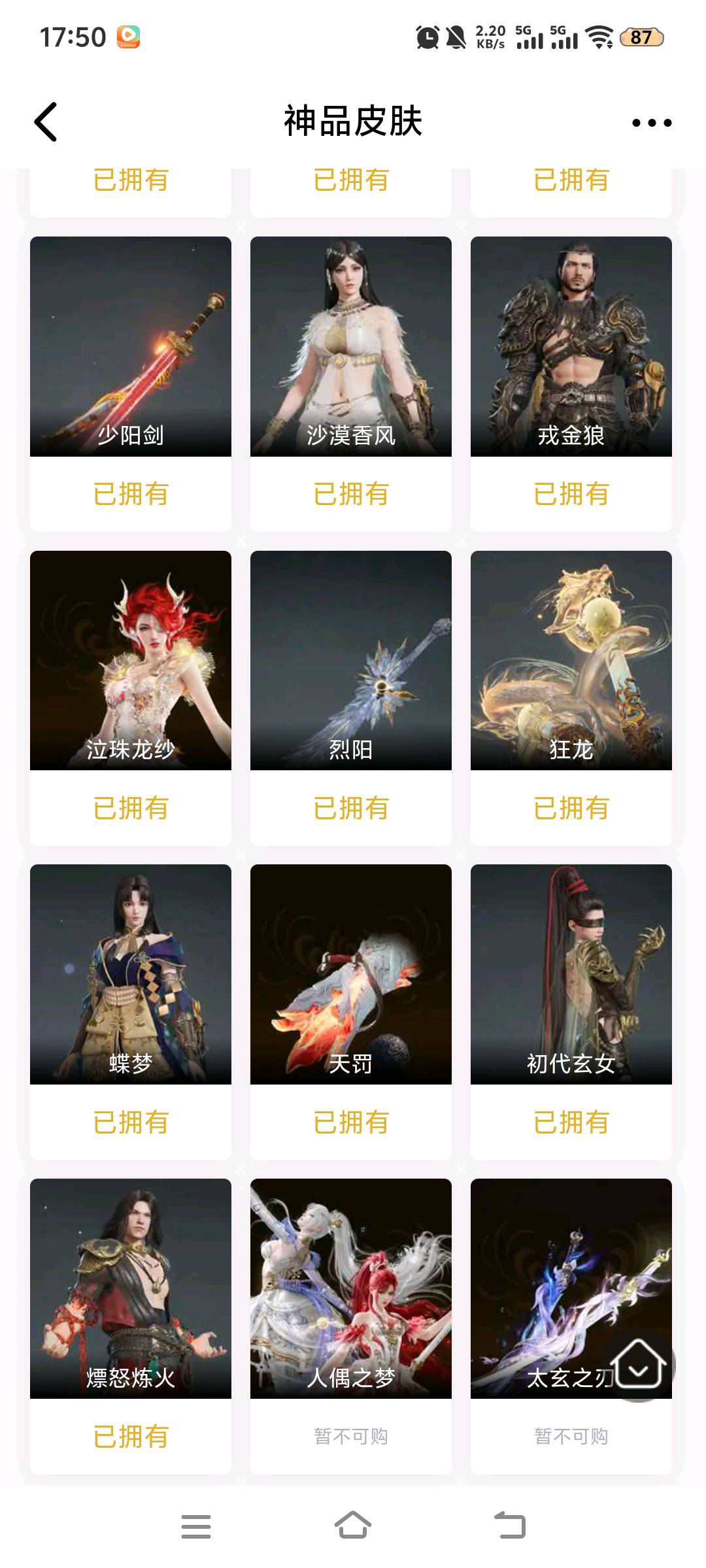Select the 天罚 skin card
The width and height of the screenshot is (706, 1568).
pos(351,973)
